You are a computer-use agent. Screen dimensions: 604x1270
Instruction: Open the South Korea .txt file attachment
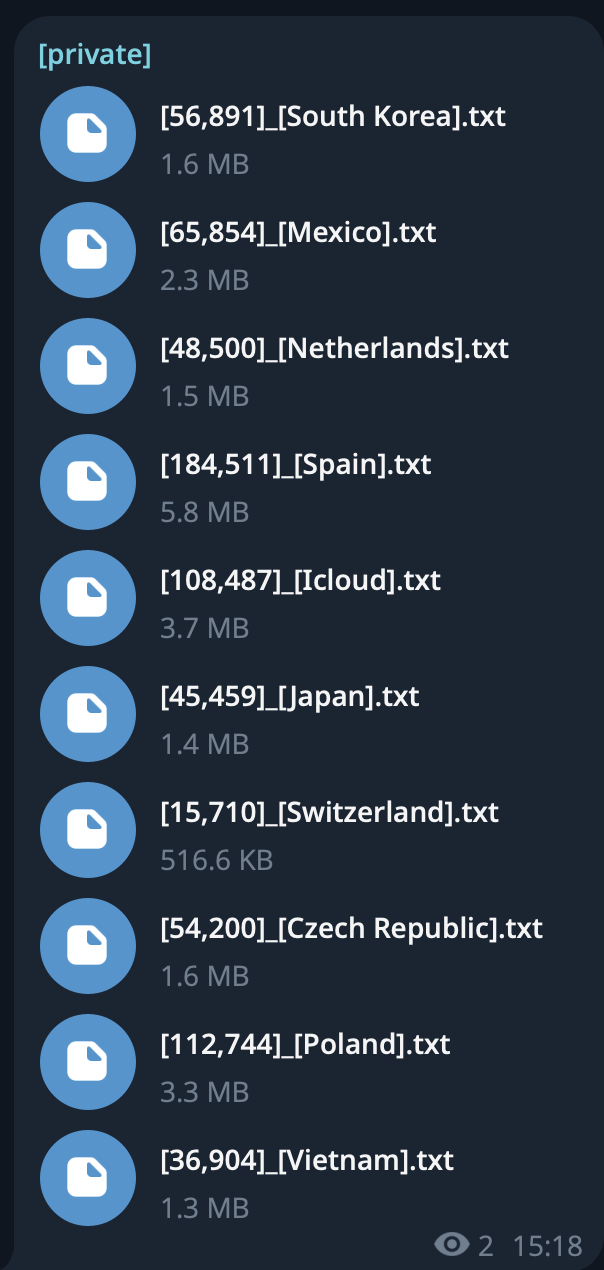(x=88, y=134)
